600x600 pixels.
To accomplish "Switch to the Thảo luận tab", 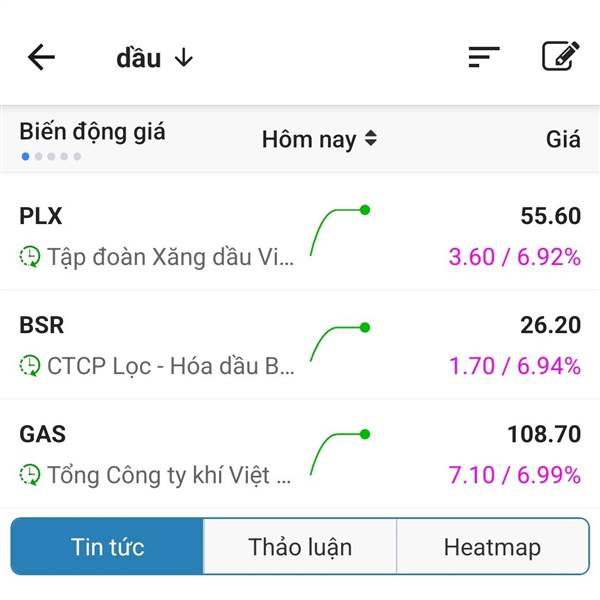I will click(x=300, y=547).
